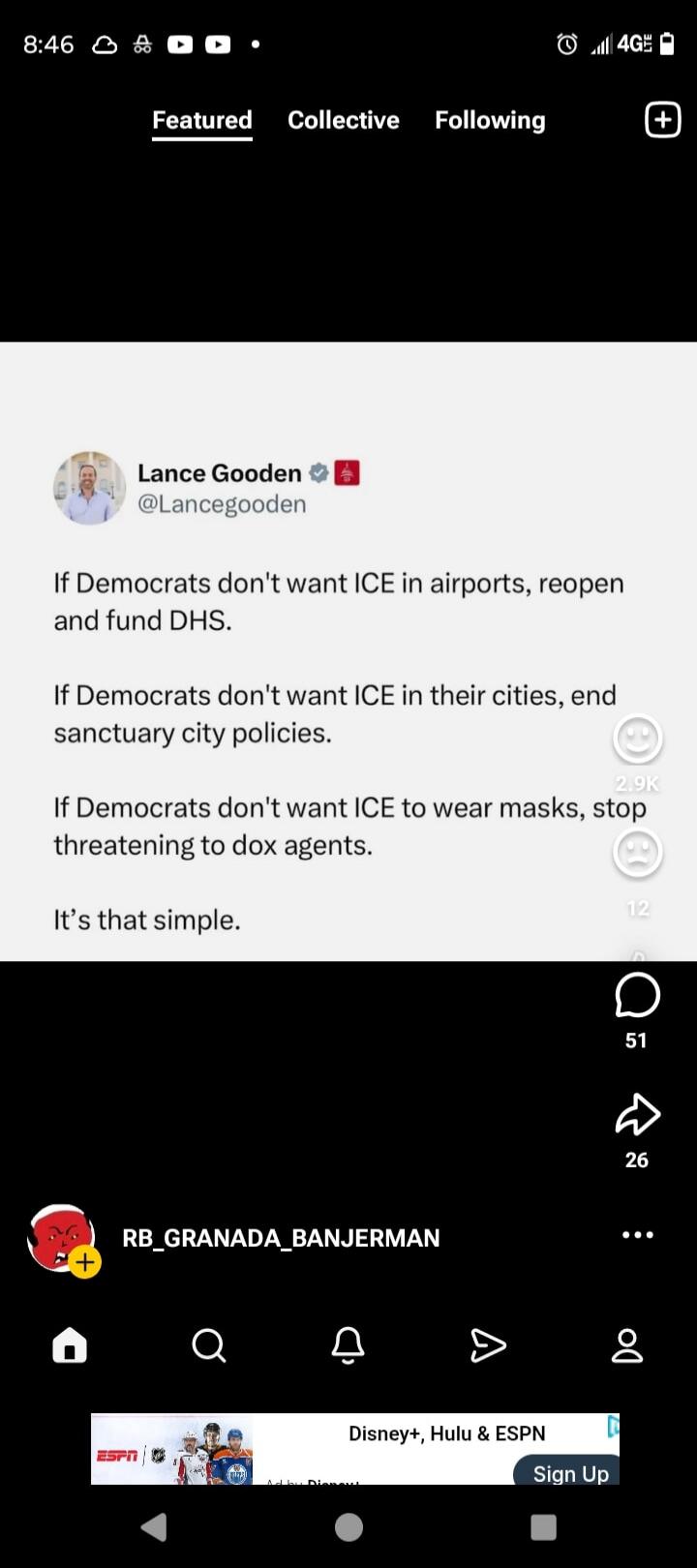View notifications via the bell icon
This screenshot has width=697, height=1568.
[x=349, y=1344]
